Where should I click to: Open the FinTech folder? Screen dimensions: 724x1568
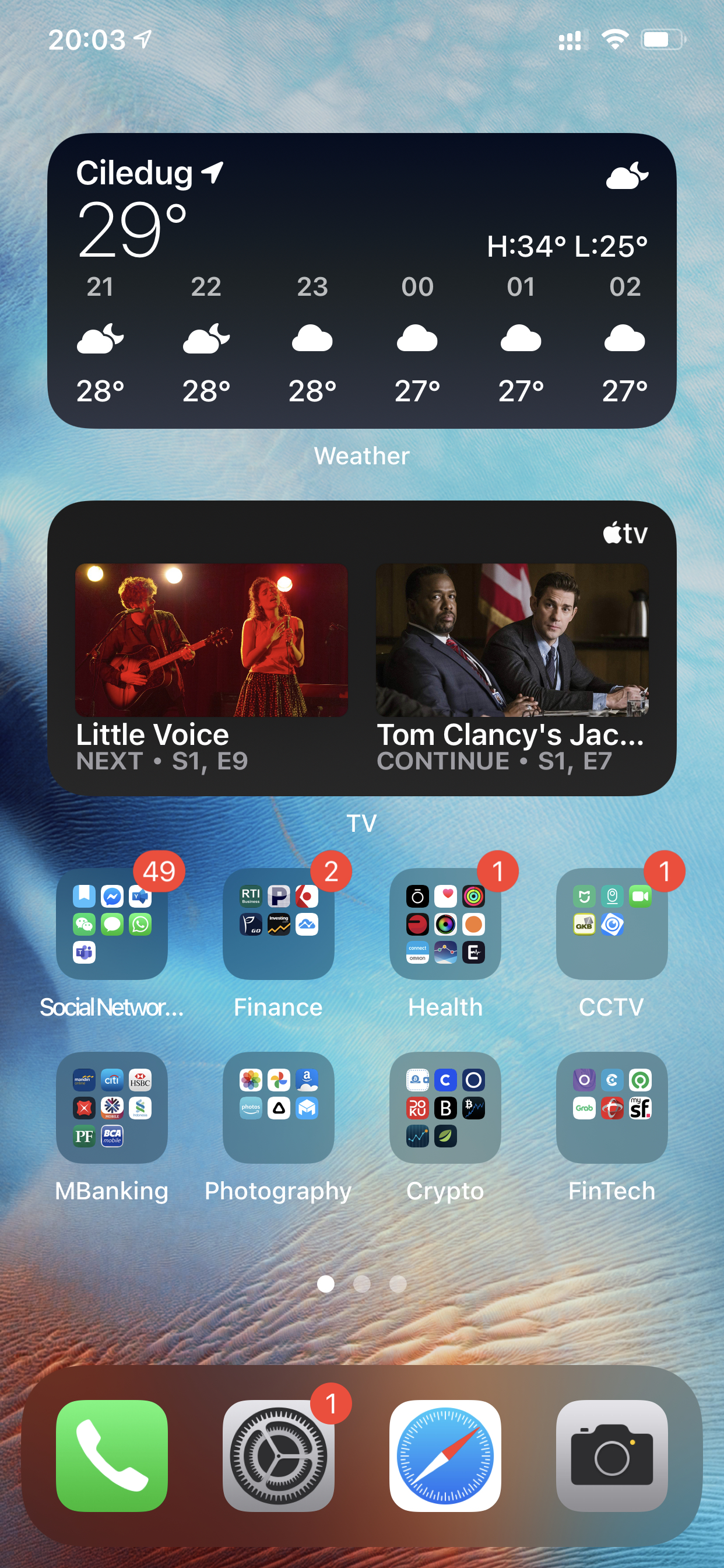(x=611, y=1107)
